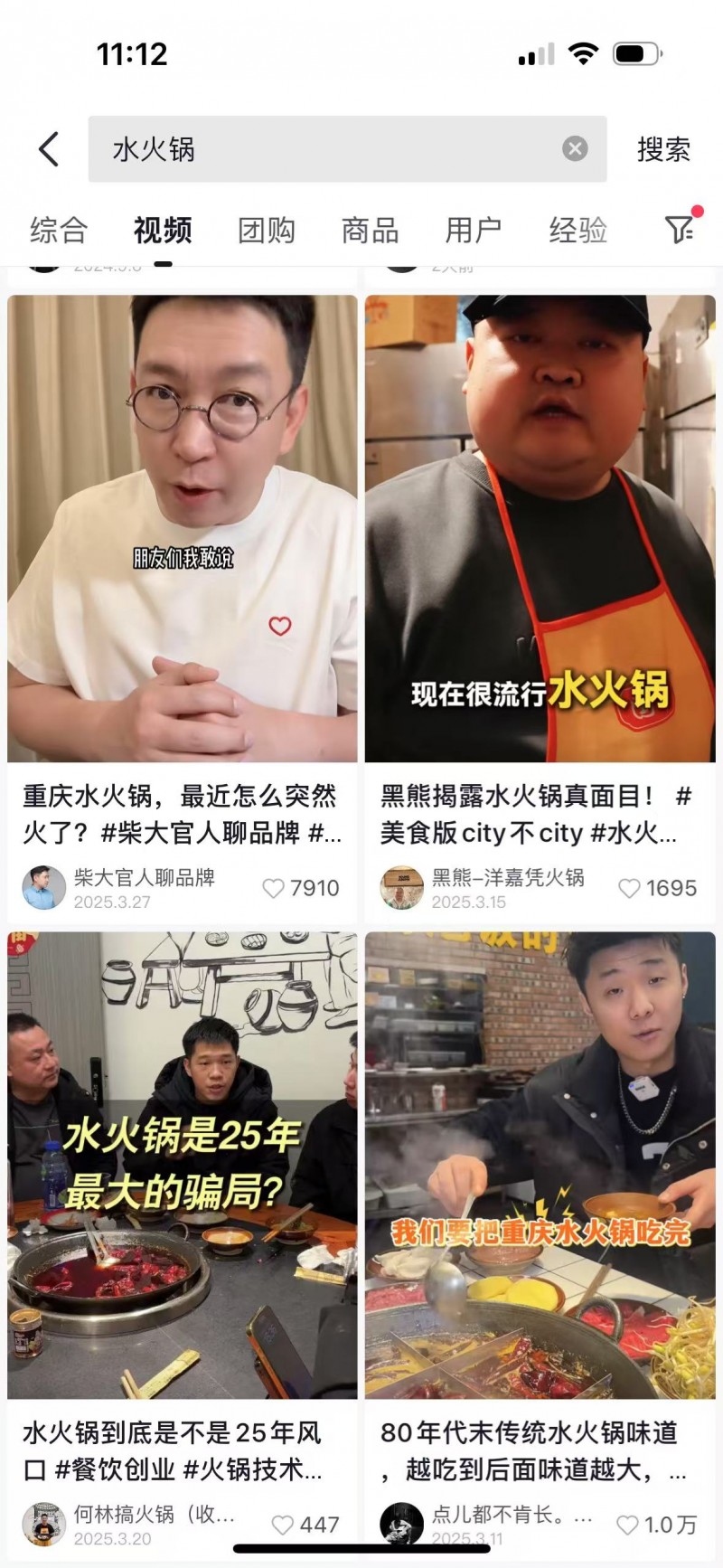Switch to the 综合 tab
The image size is (723, 1568).
click(58, 231)
